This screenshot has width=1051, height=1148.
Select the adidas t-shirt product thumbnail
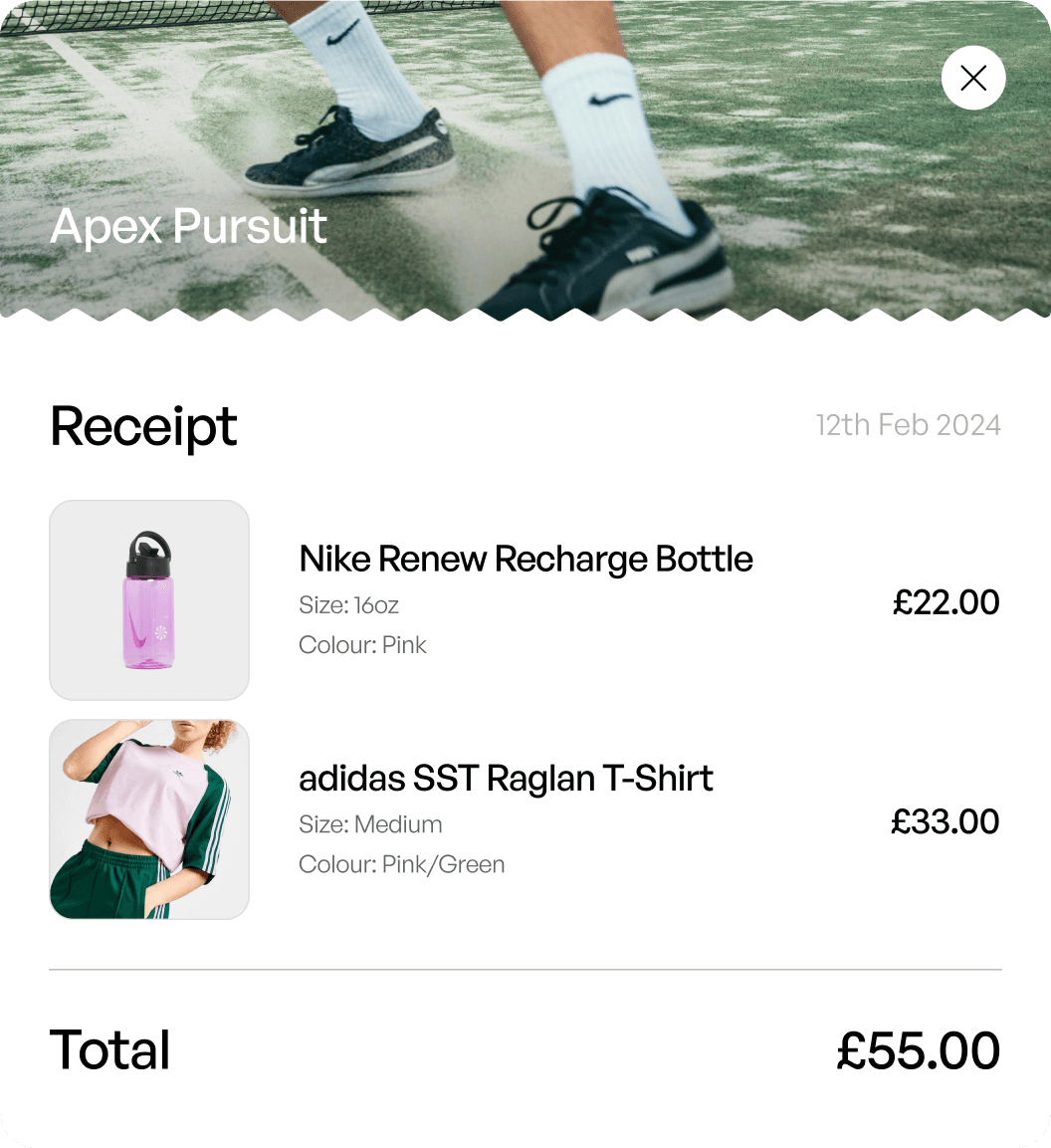tap(148, 818)
